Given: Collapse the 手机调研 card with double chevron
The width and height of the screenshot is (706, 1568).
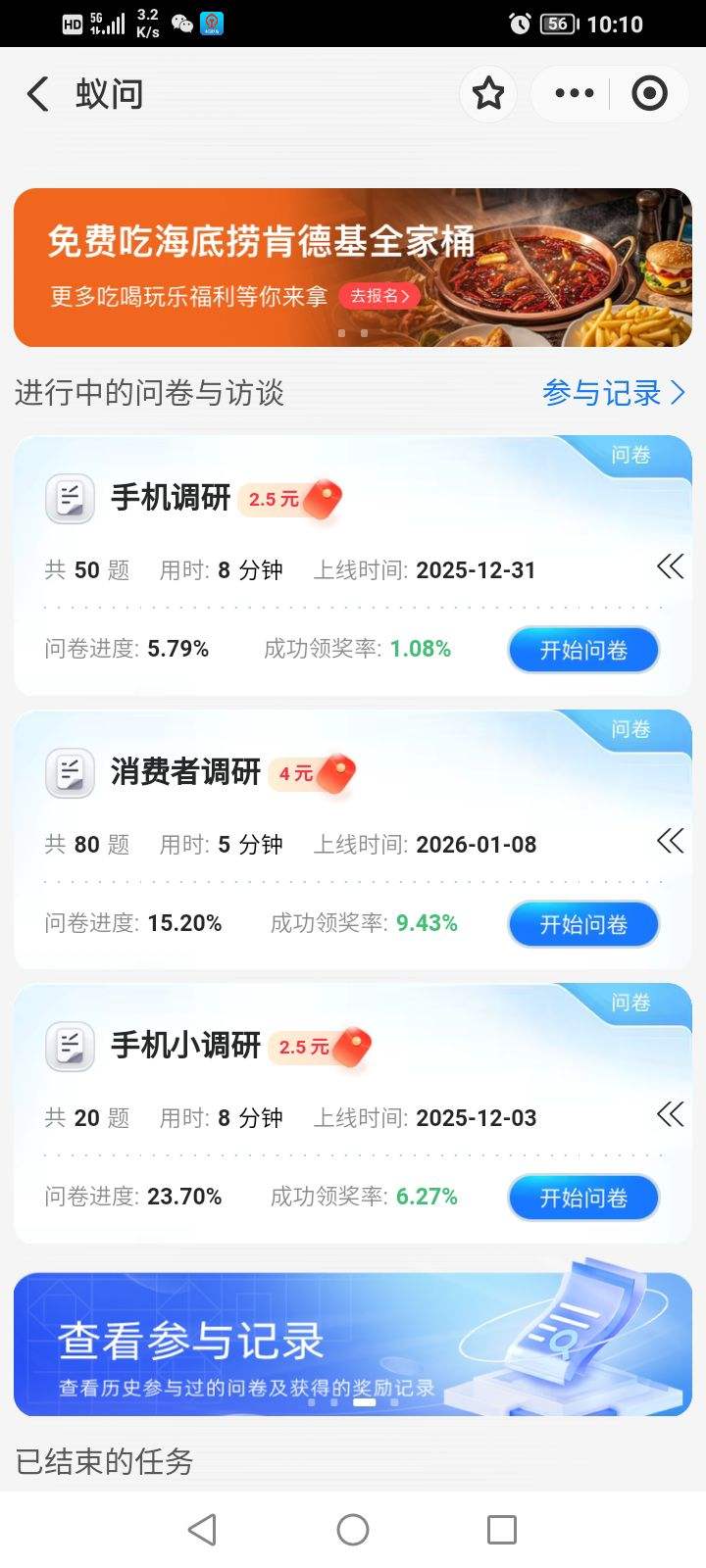Looking at the screenshot, I should (670, 566).
